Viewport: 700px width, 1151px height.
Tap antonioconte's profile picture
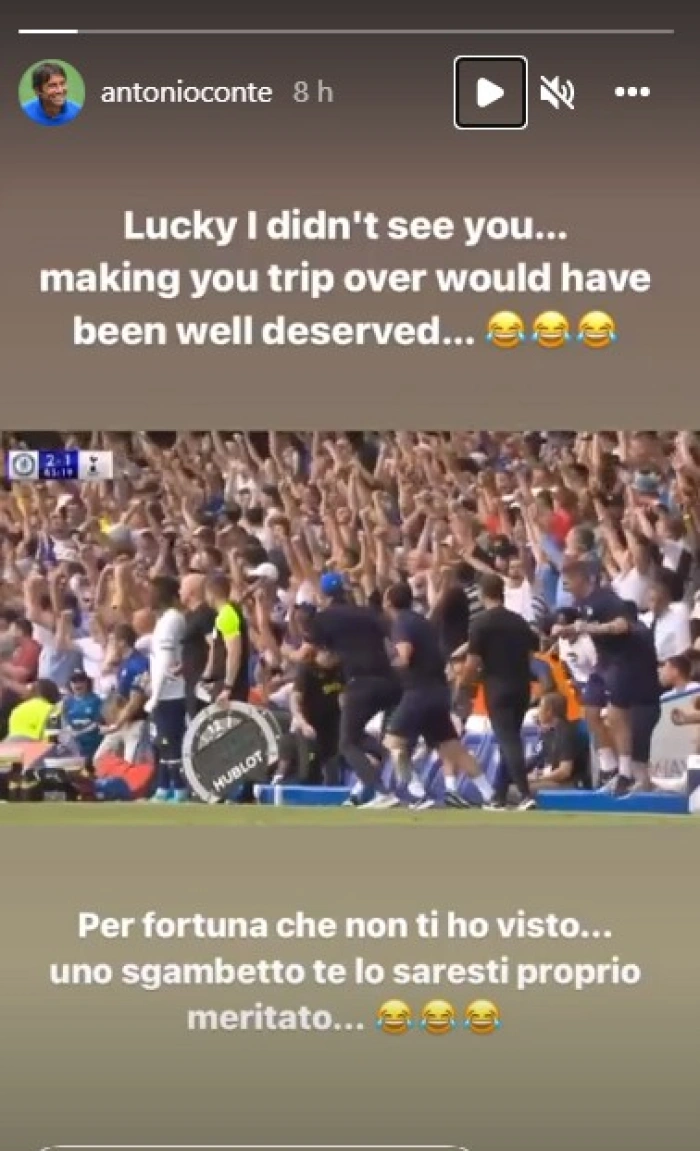51,93
